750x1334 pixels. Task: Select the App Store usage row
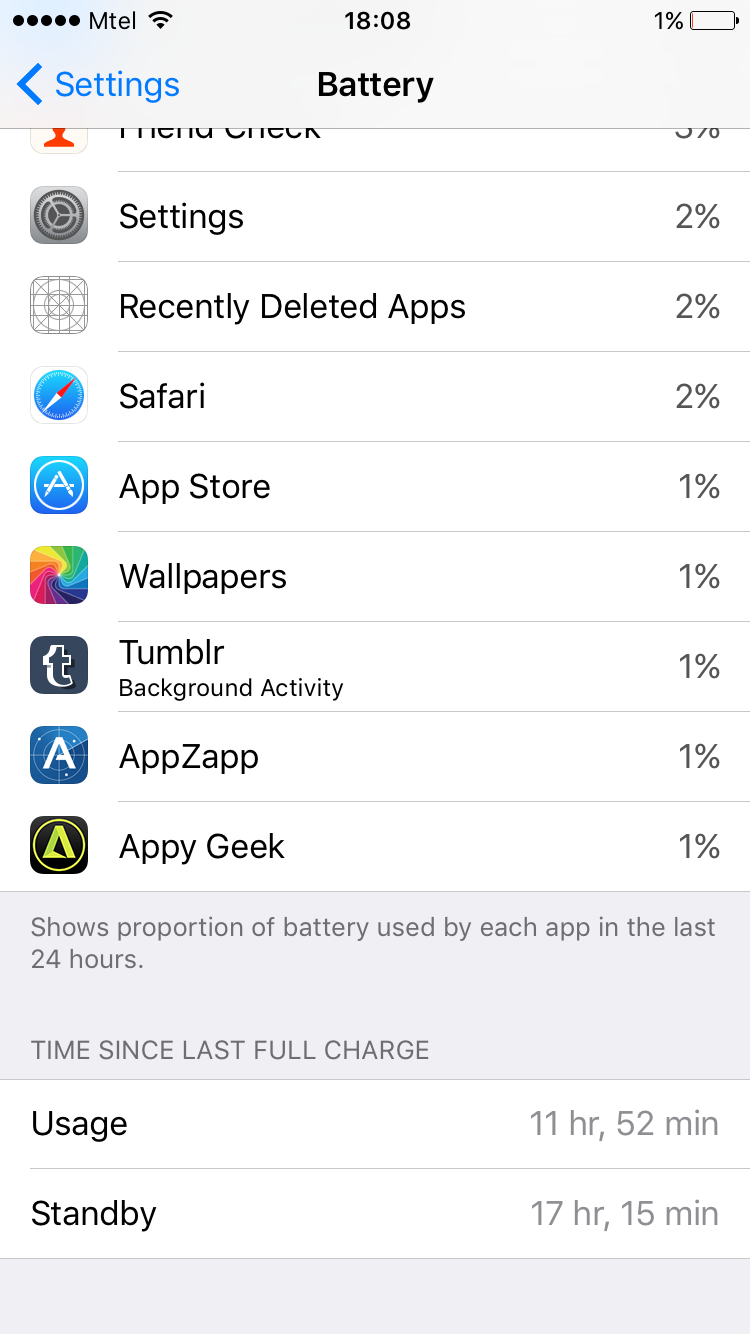375,487
